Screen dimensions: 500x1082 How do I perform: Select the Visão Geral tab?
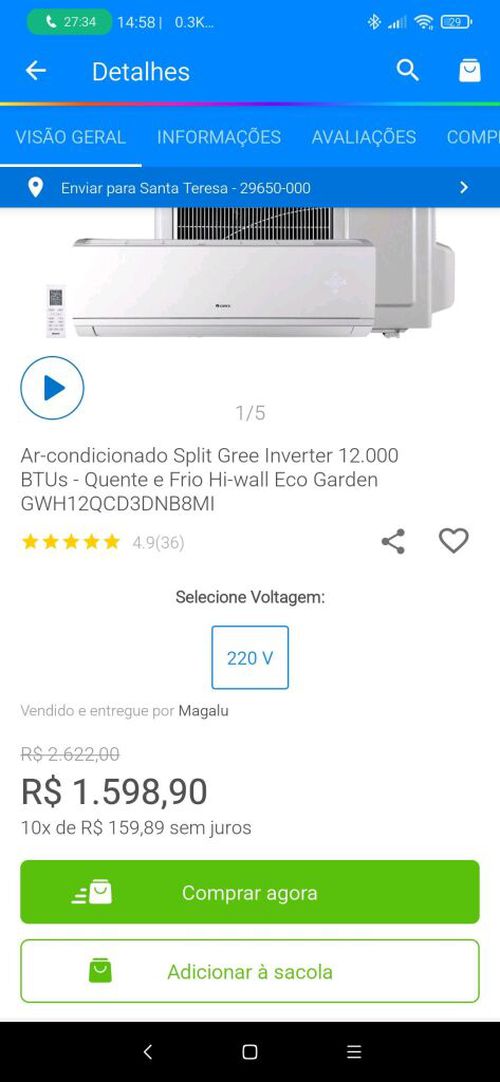[70, 137]
